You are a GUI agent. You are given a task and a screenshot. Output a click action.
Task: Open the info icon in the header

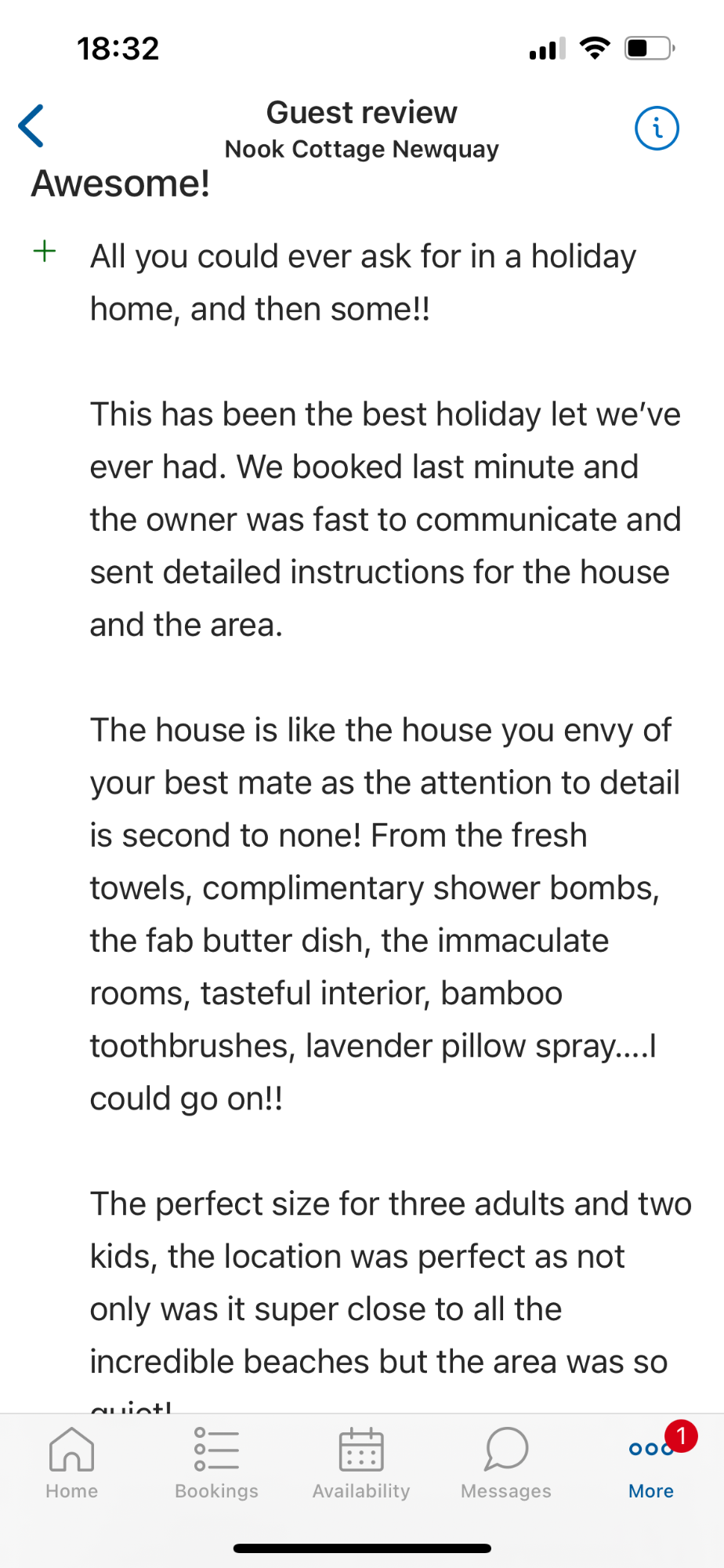(657, 128)
